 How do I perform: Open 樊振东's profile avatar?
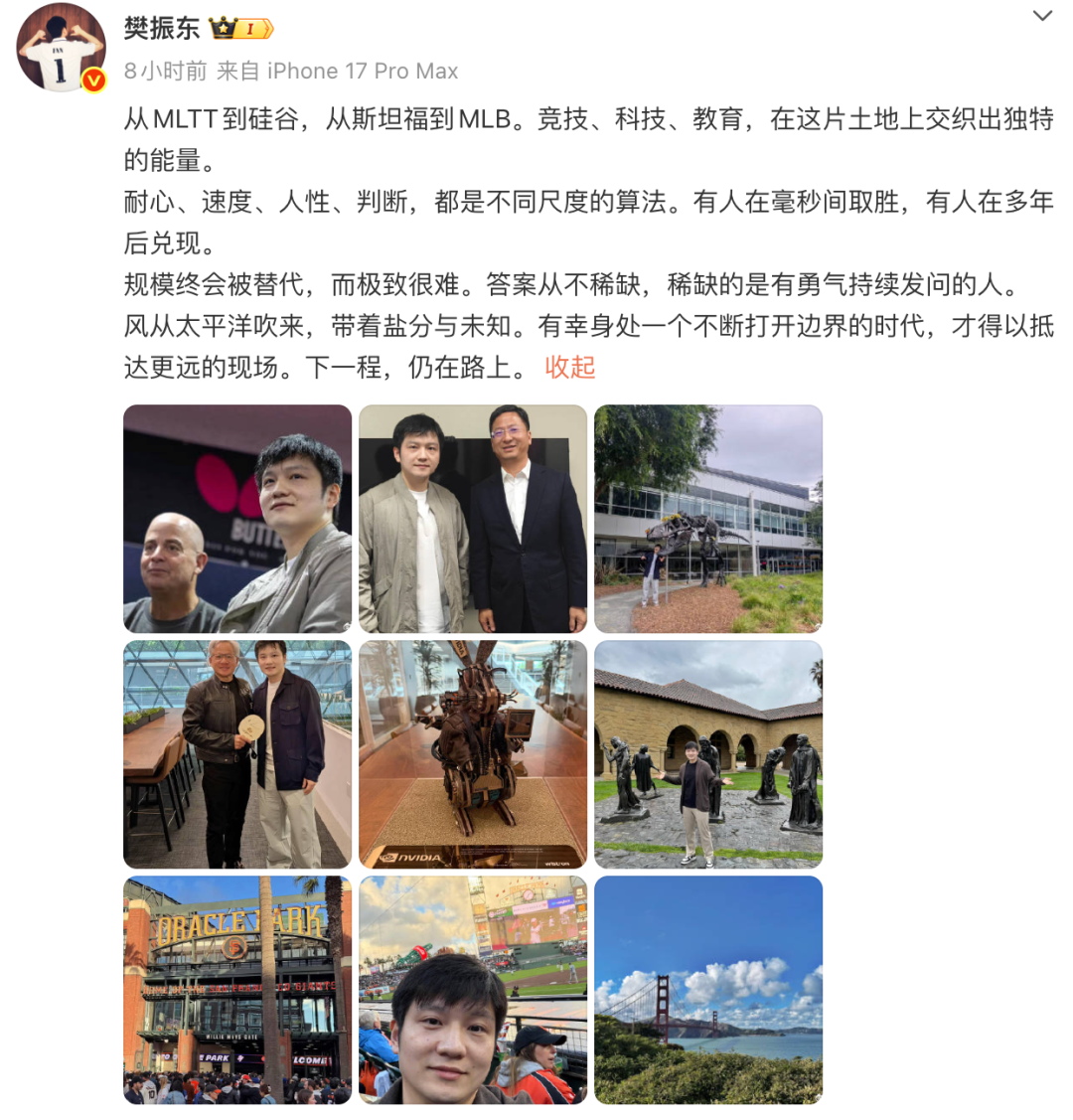(61, 48)
